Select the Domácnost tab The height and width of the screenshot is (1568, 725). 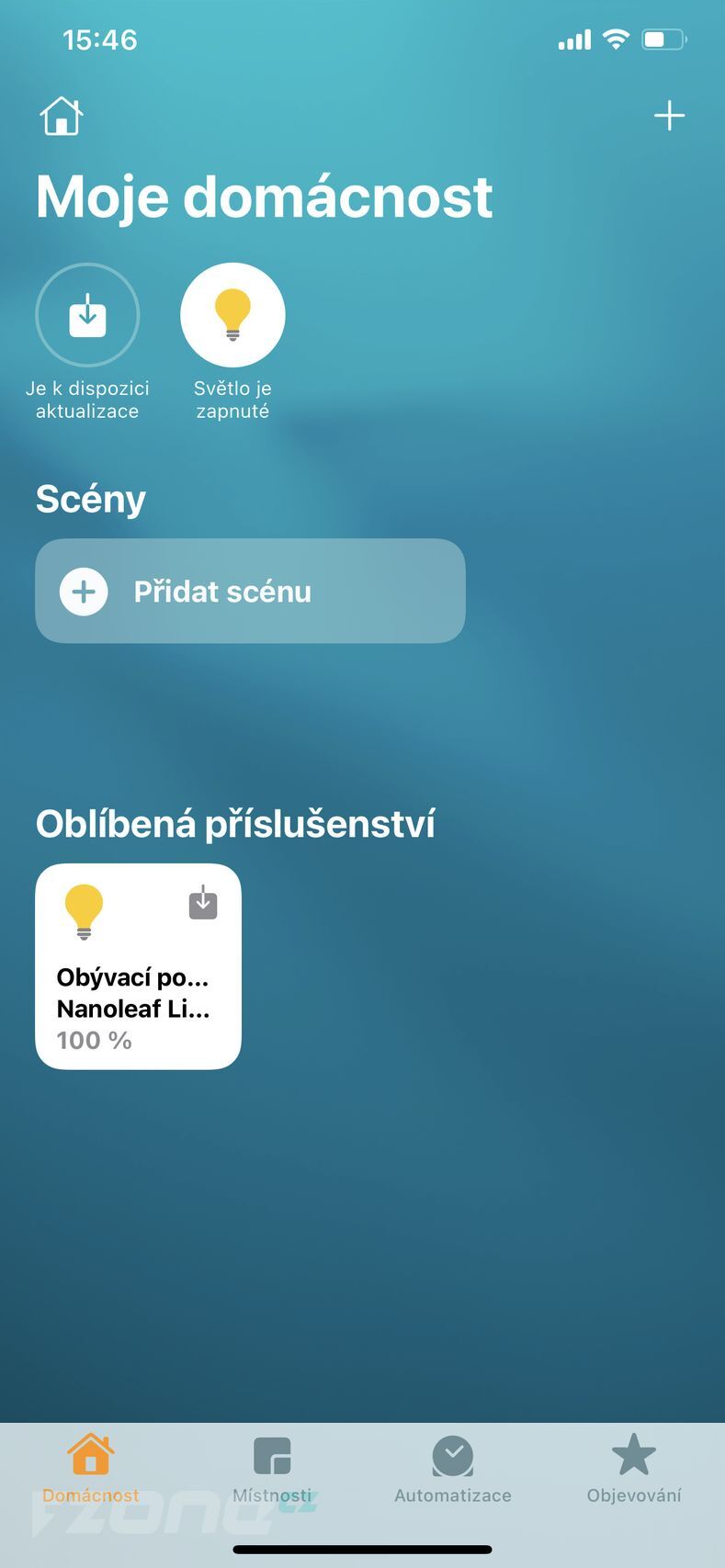coord(91,1470)
